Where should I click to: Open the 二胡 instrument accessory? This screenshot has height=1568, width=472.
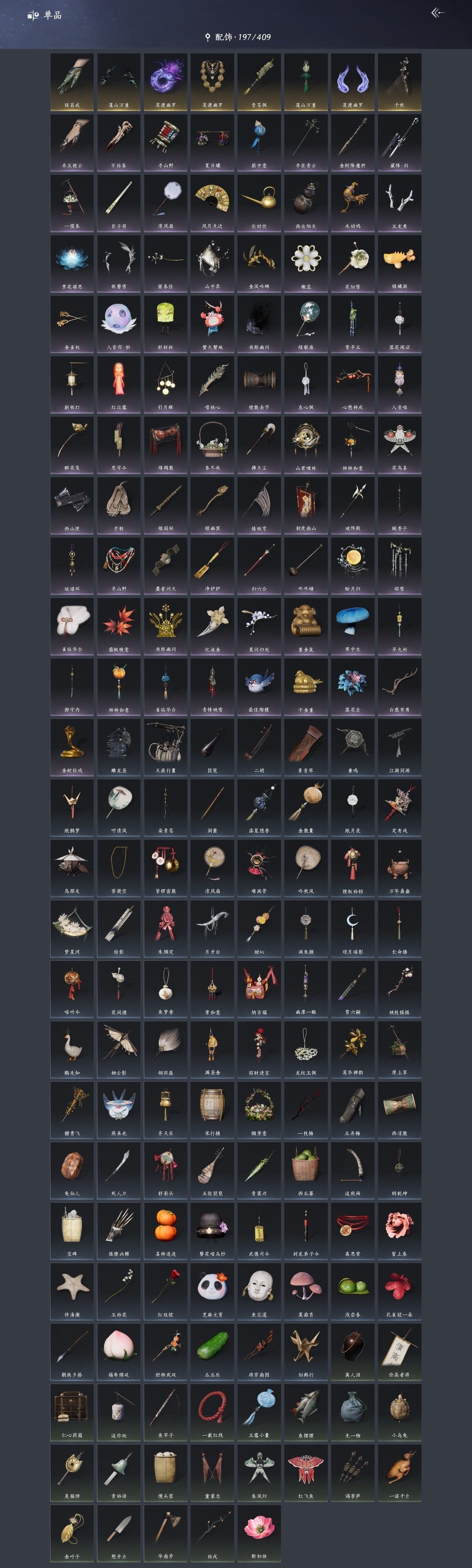pos(259,746)
